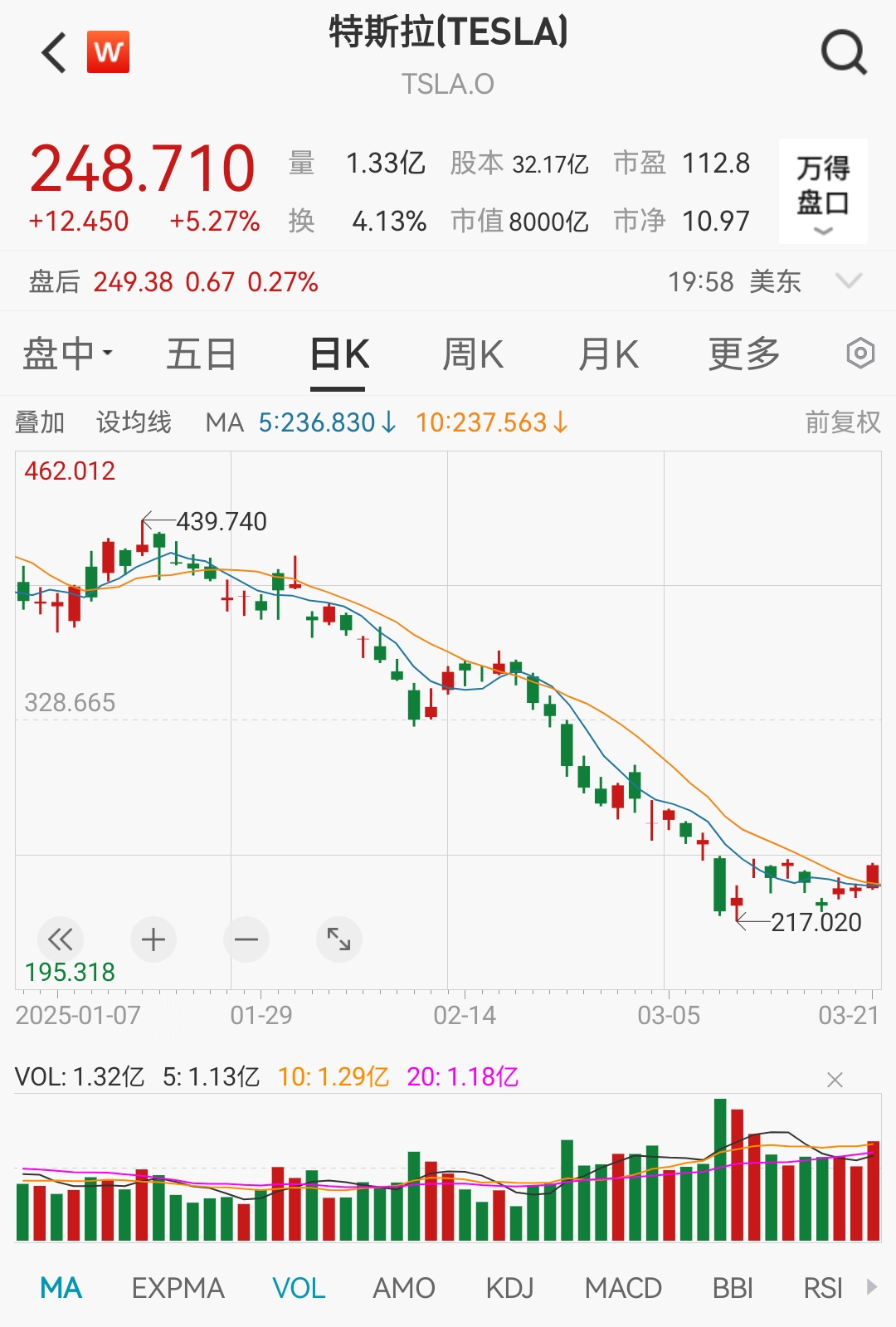Screen dimensions: 896x1327
Task: Shift the K-line chart to earlier dates
Action: tap(61, 939)
